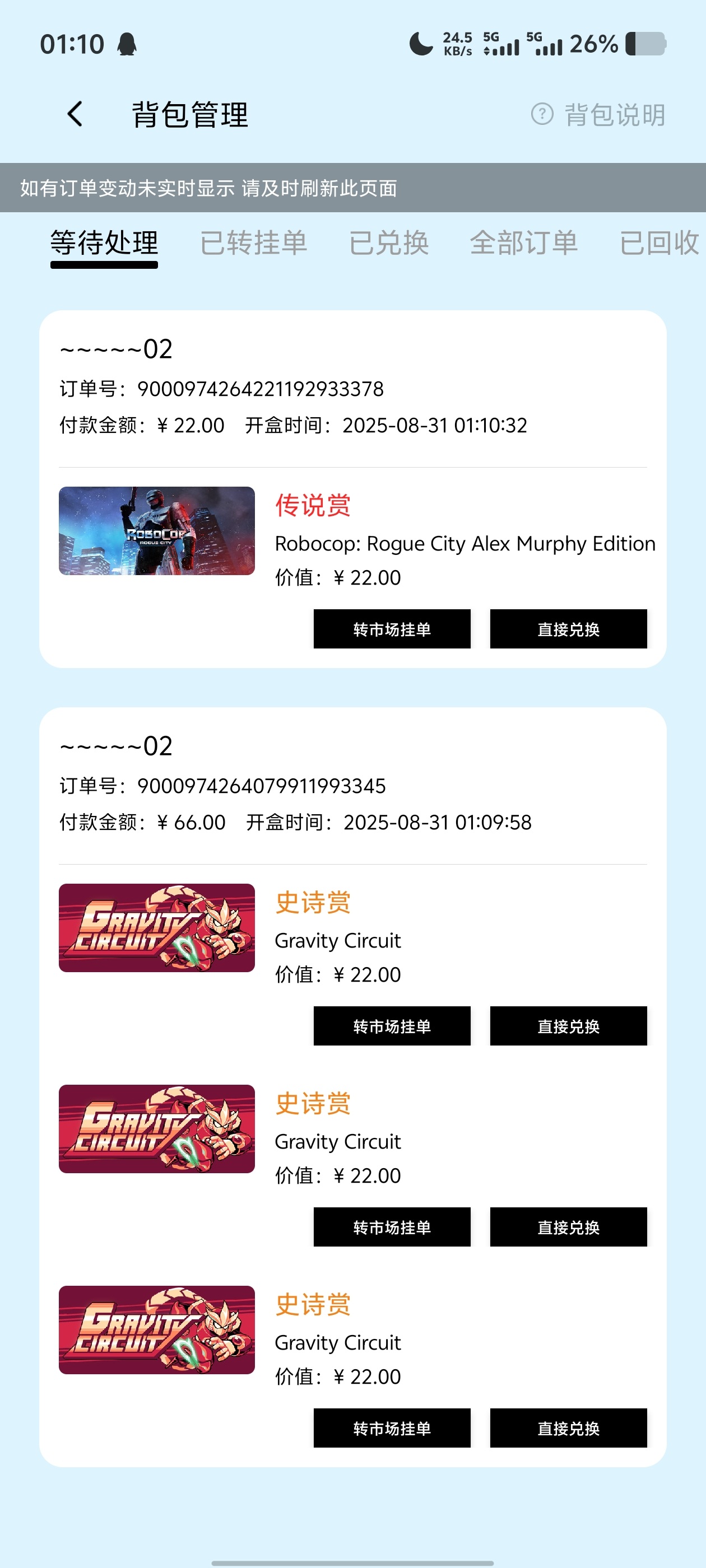Screen dimensions: 706x1568
Task: Tap 直接兑换 for Robocop: Rogue City
Action: coord(568,629)
